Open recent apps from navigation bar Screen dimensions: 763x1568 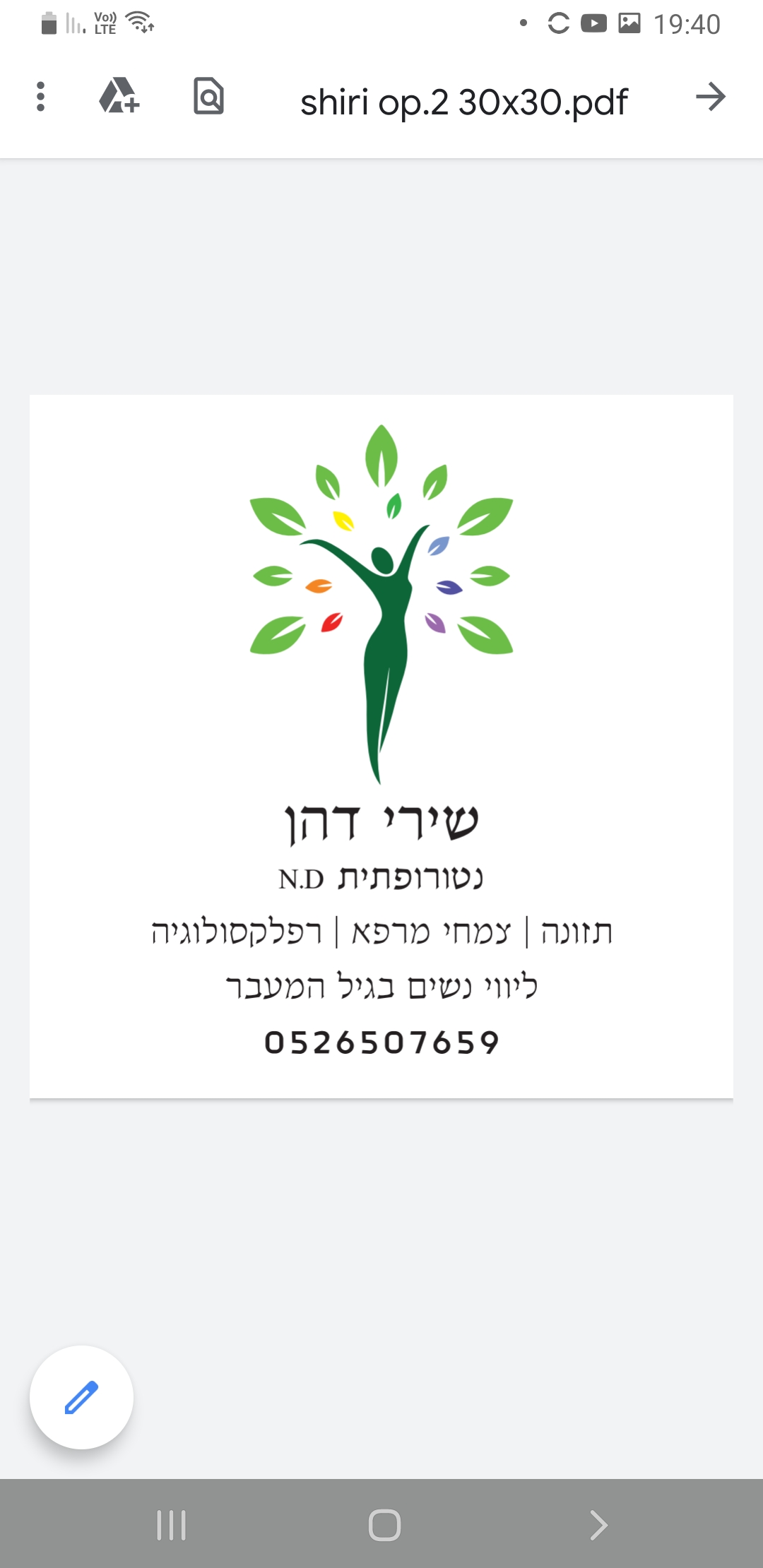click(x=172, y=1525)
